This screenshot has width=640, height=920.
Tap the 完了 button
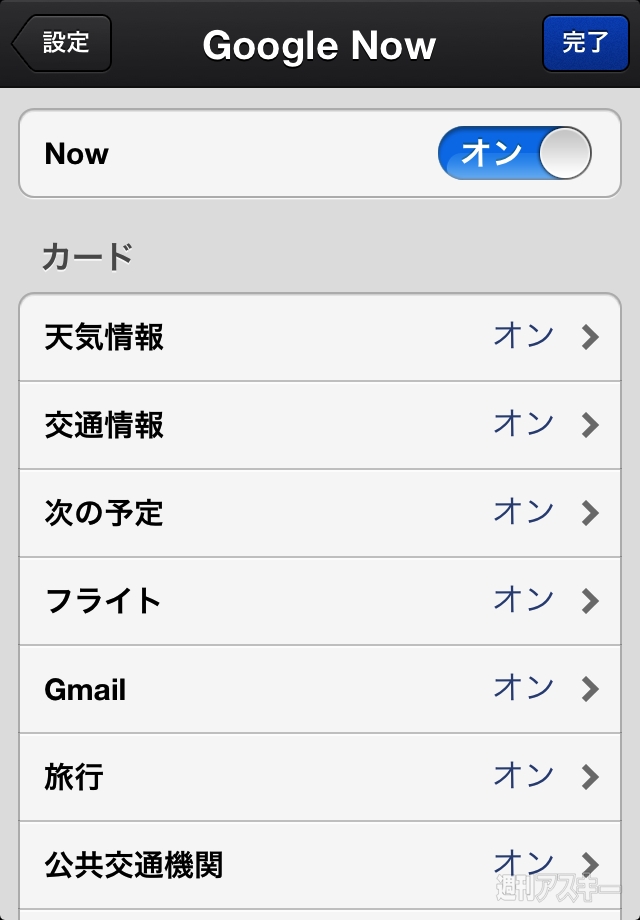pyautogui.click(x=585, y=44)
